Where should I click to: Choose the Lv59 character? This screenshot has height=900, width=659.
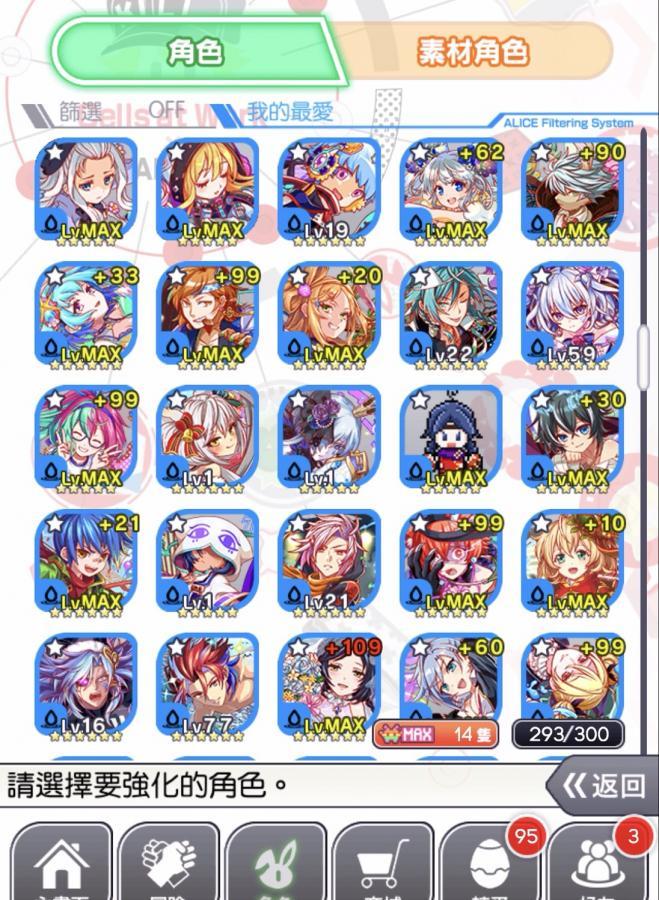coord(574,314)
